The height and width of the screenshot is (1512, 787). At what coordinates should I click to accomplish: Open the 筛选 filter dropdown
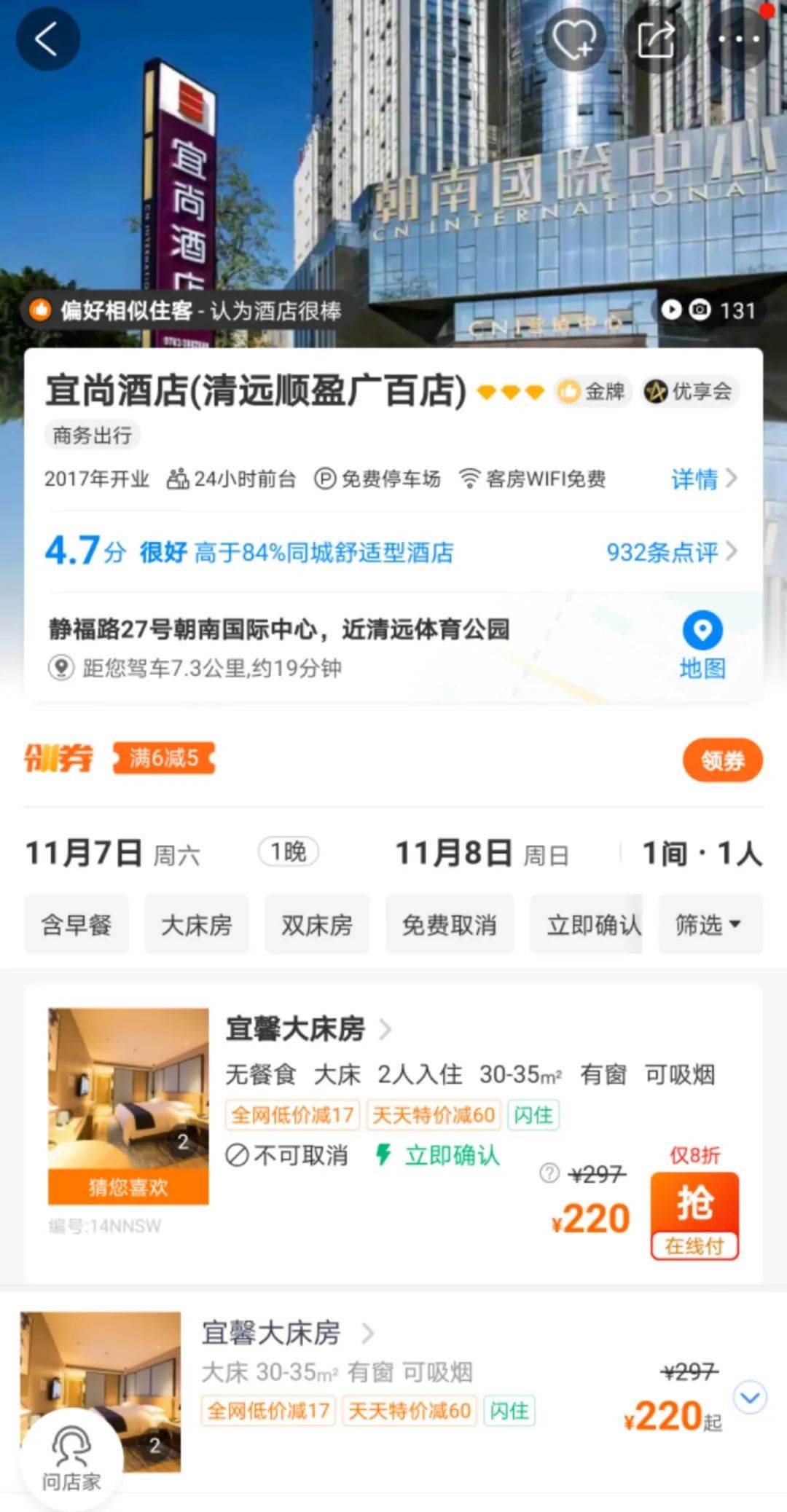coord(710,924)
